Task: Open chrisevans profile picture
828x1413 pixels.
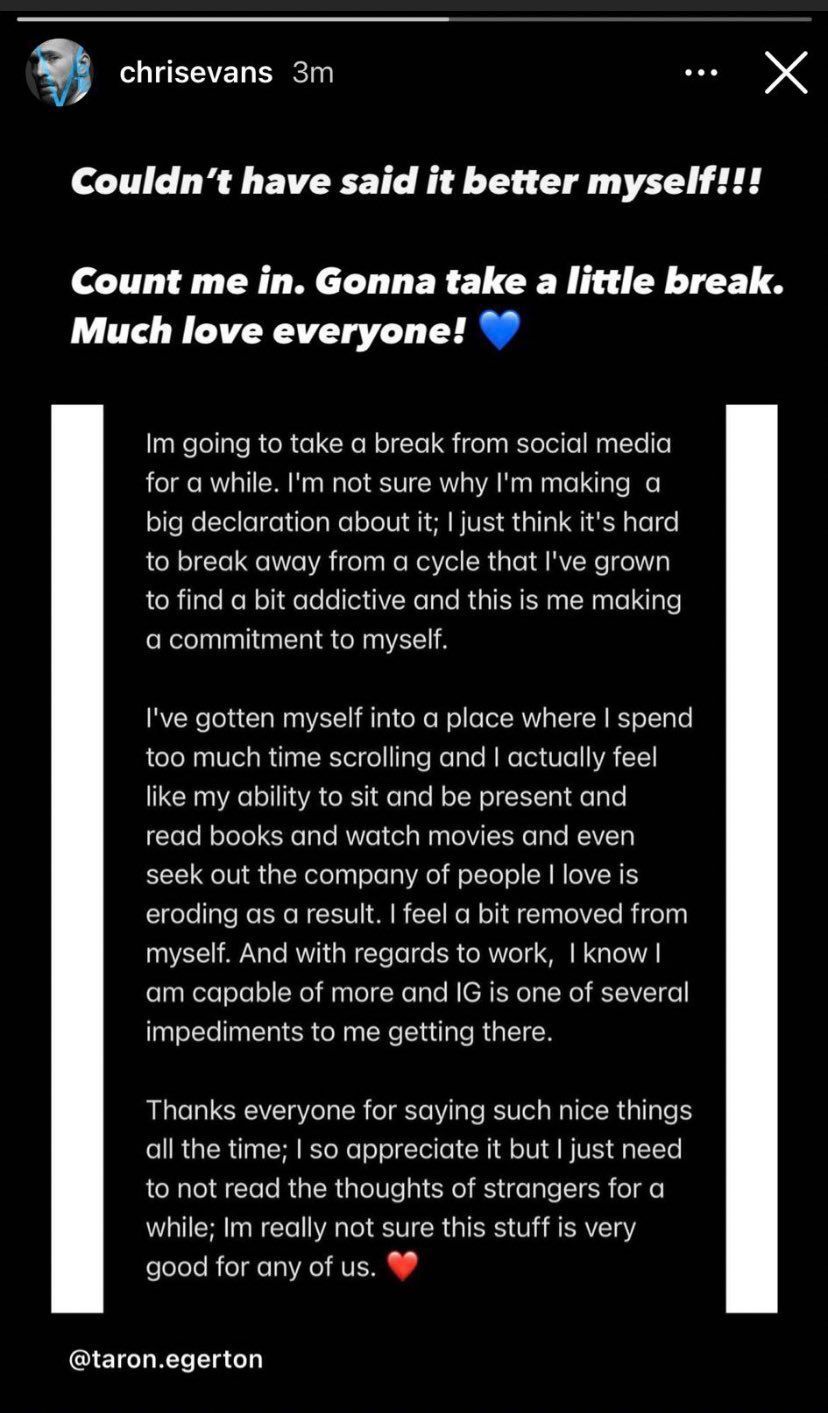Action: [59, 72]
